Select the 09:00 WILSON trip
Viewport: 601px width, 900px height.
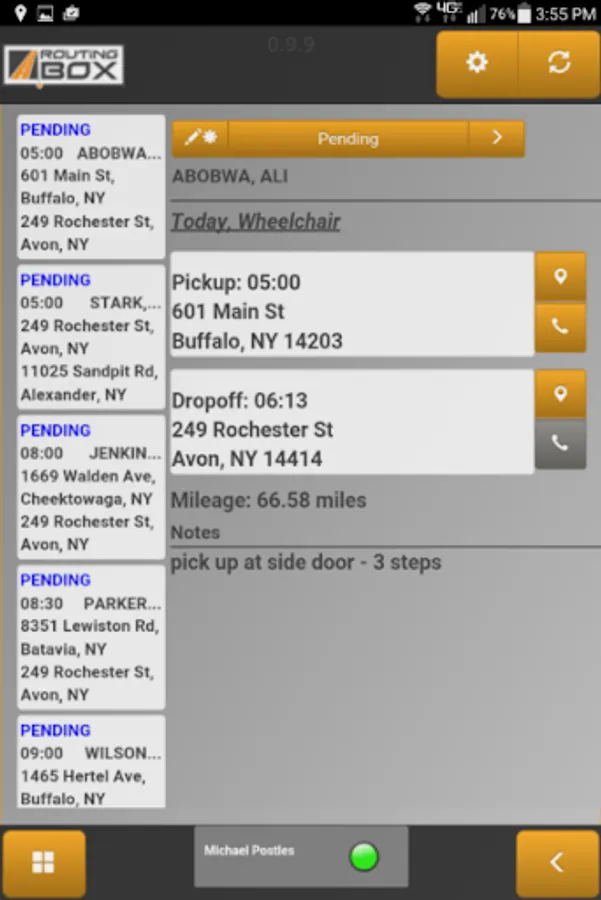click(x=91, y=762)
